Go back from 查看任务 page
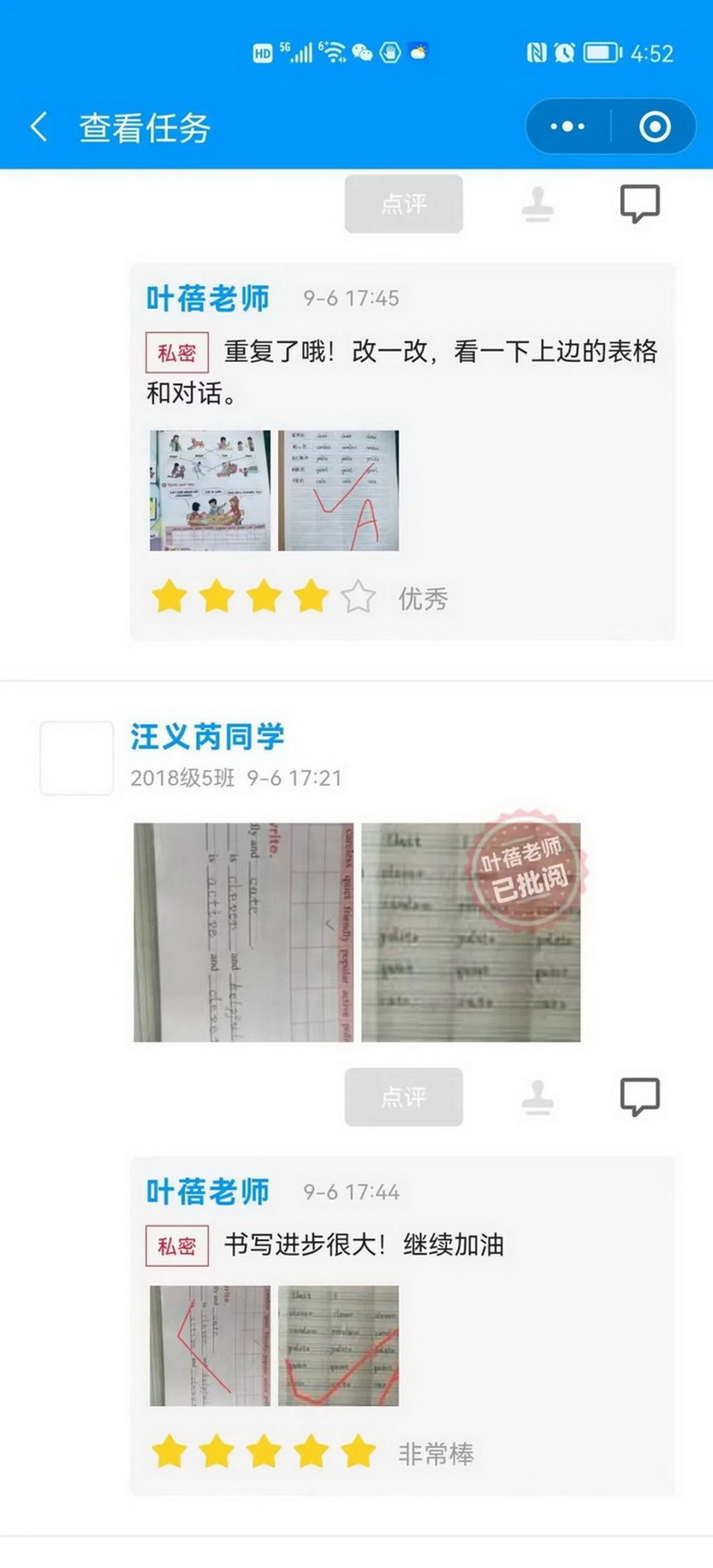713x1568 pixels. 39,127
